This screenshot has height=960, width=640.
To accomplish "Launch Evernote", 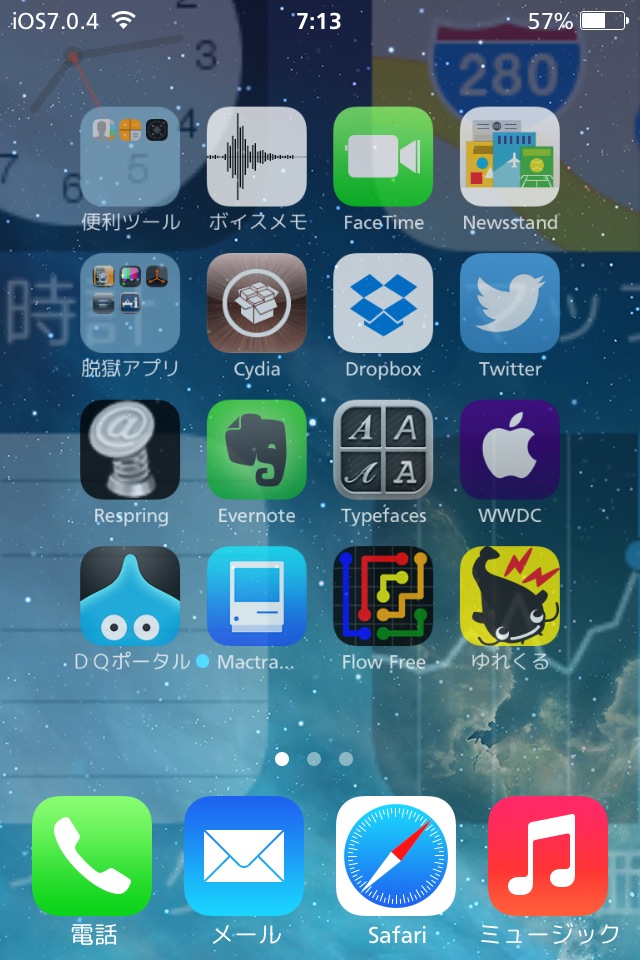I will (257, 450).
